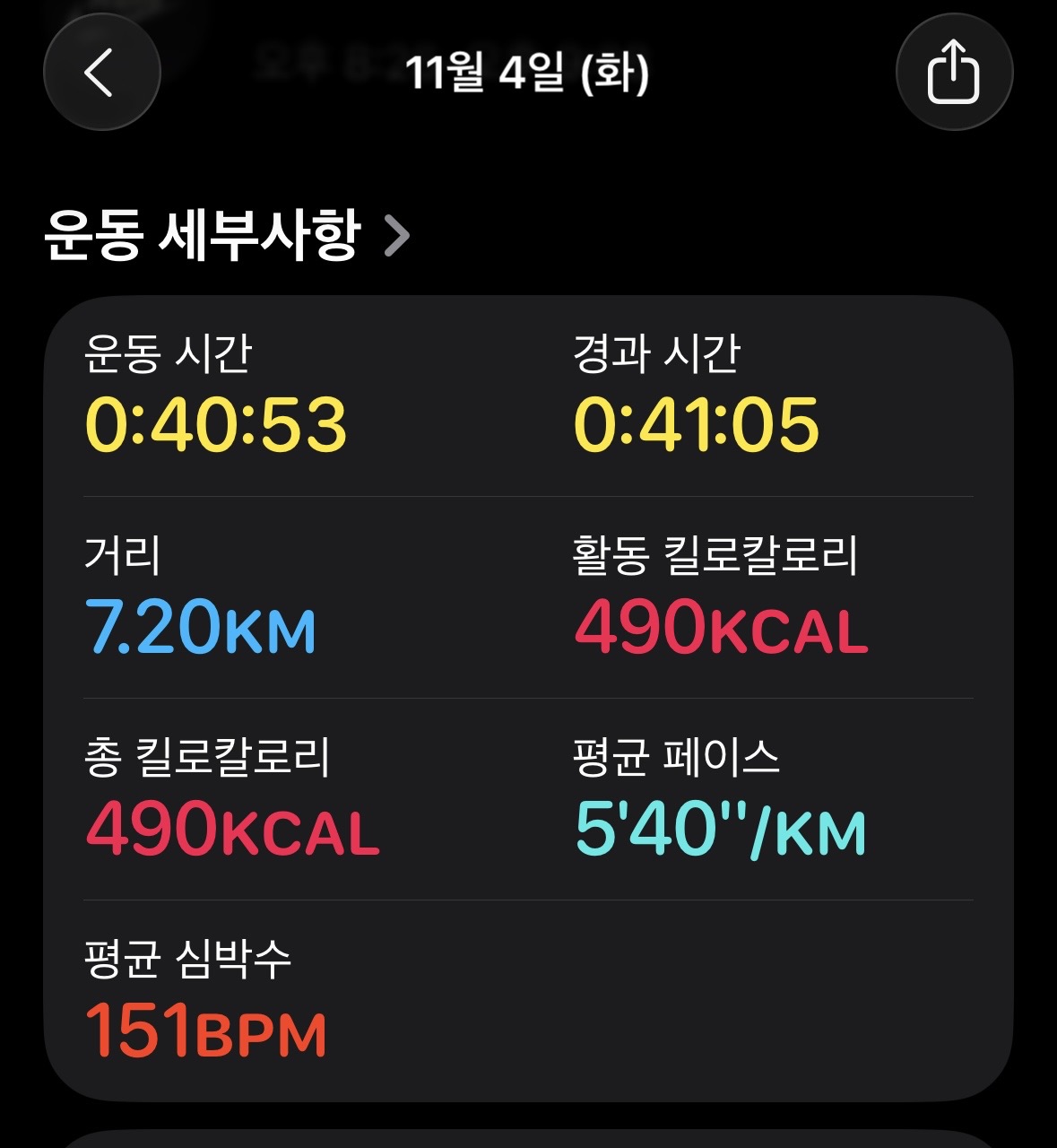The image size is (1057, 1148).
Task: Tap the back chevron at top left
Action: click(101, 74)
